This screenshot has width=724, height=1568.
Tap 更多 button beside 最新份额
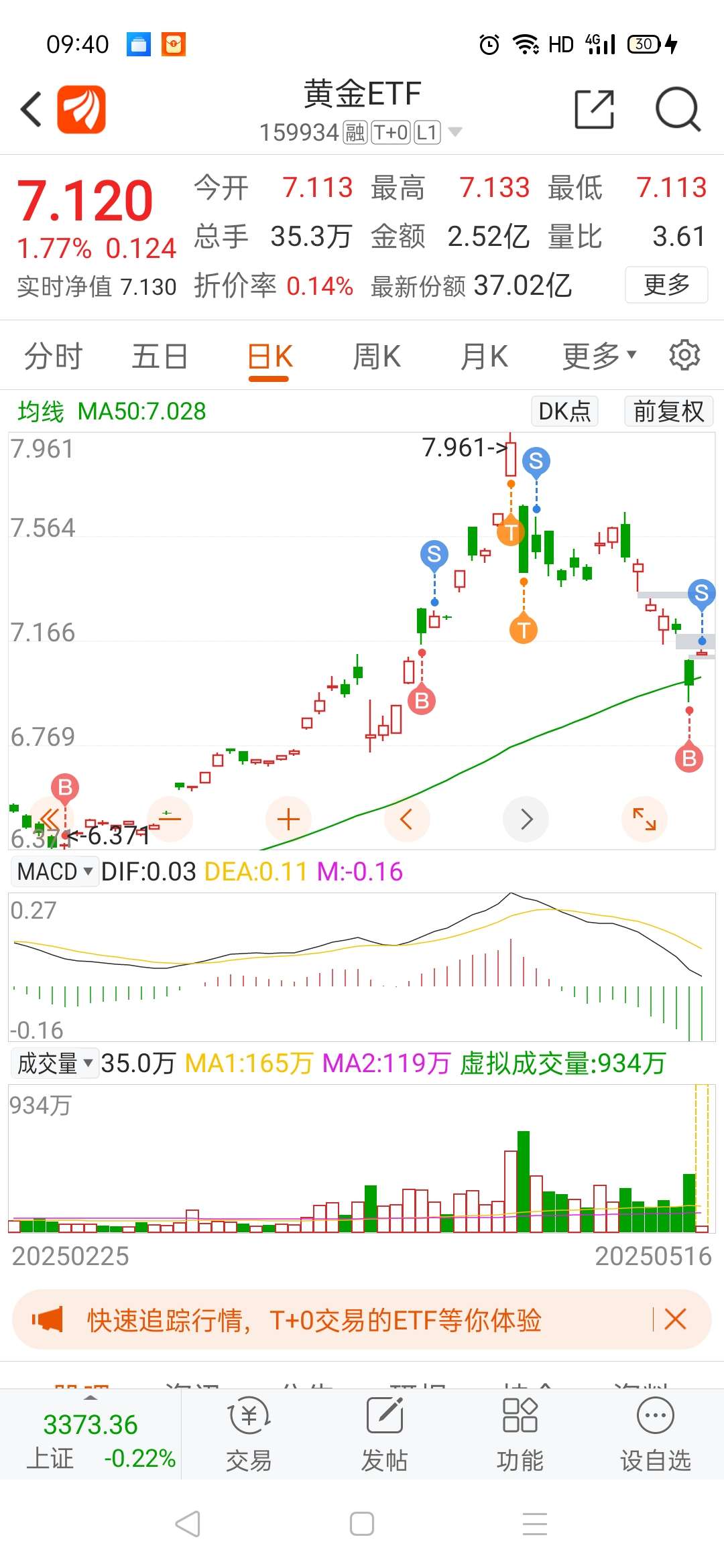tap(666, 285)
